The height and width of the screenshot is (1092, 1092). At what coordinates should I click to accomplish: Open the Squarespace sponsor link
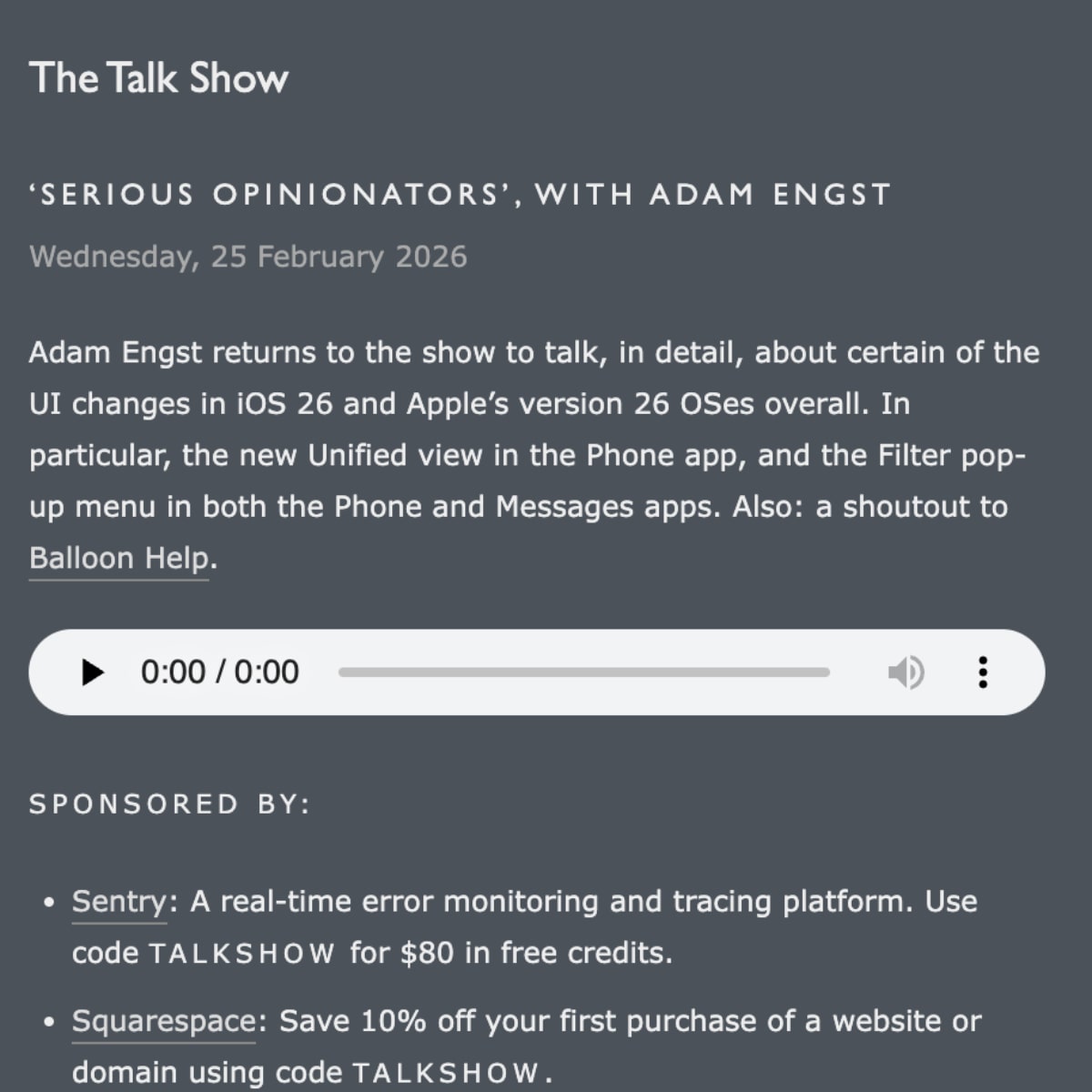164,1021
